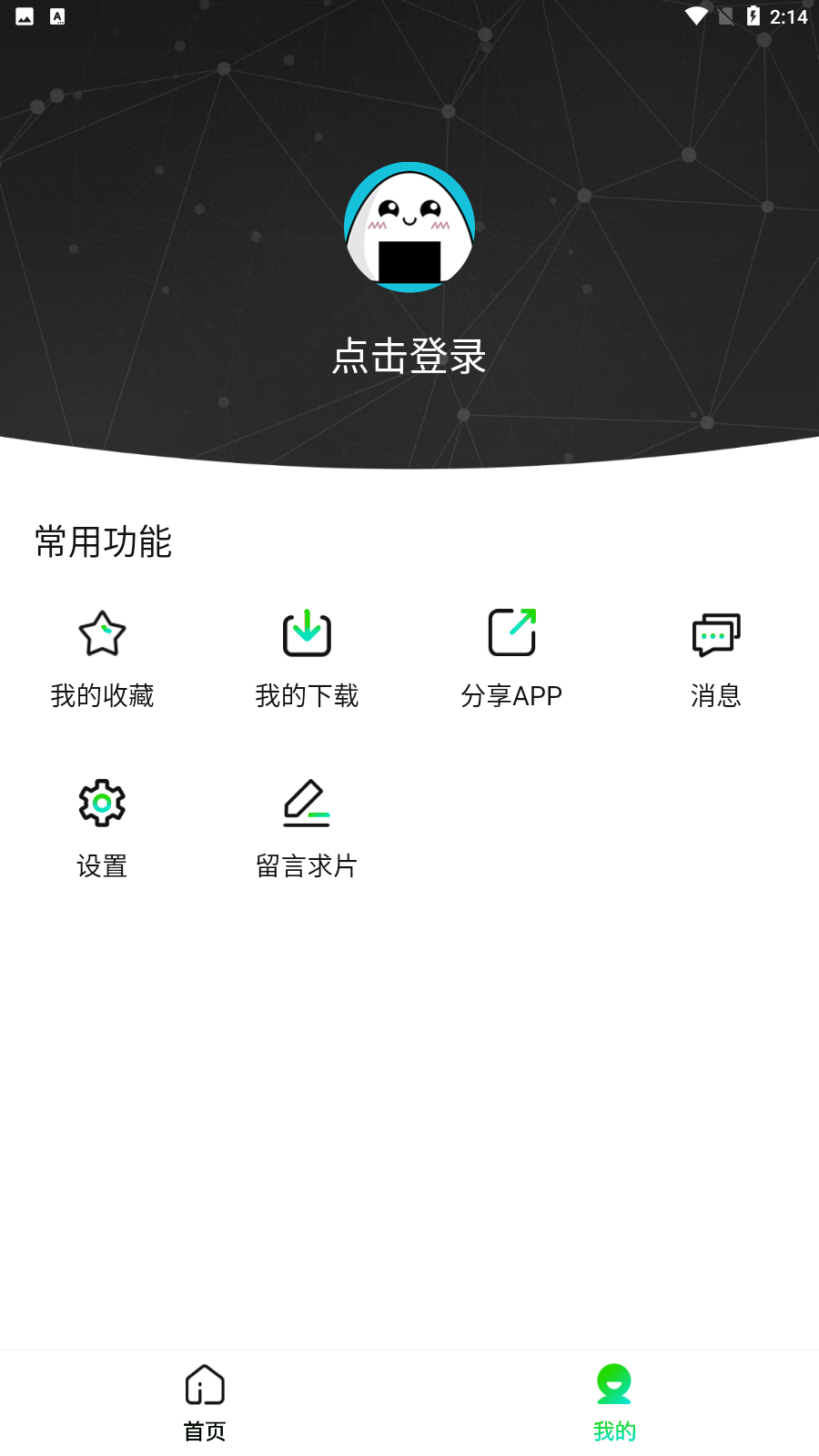The image size is (819, 1456).
Task: Click the 常用功能 section heading
Action: tap(101, 542)
